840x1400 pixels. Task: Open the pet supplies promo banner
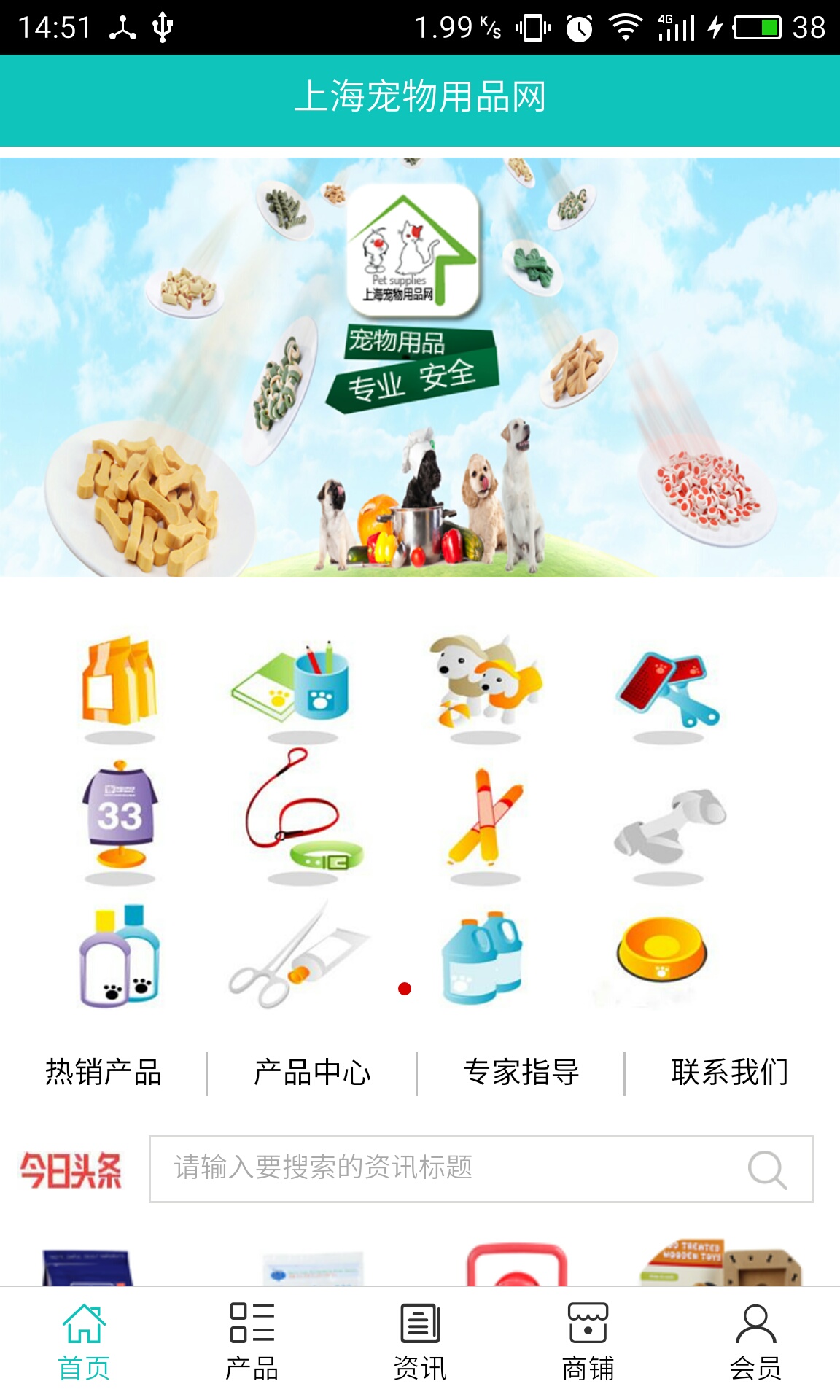click(420, 367)
